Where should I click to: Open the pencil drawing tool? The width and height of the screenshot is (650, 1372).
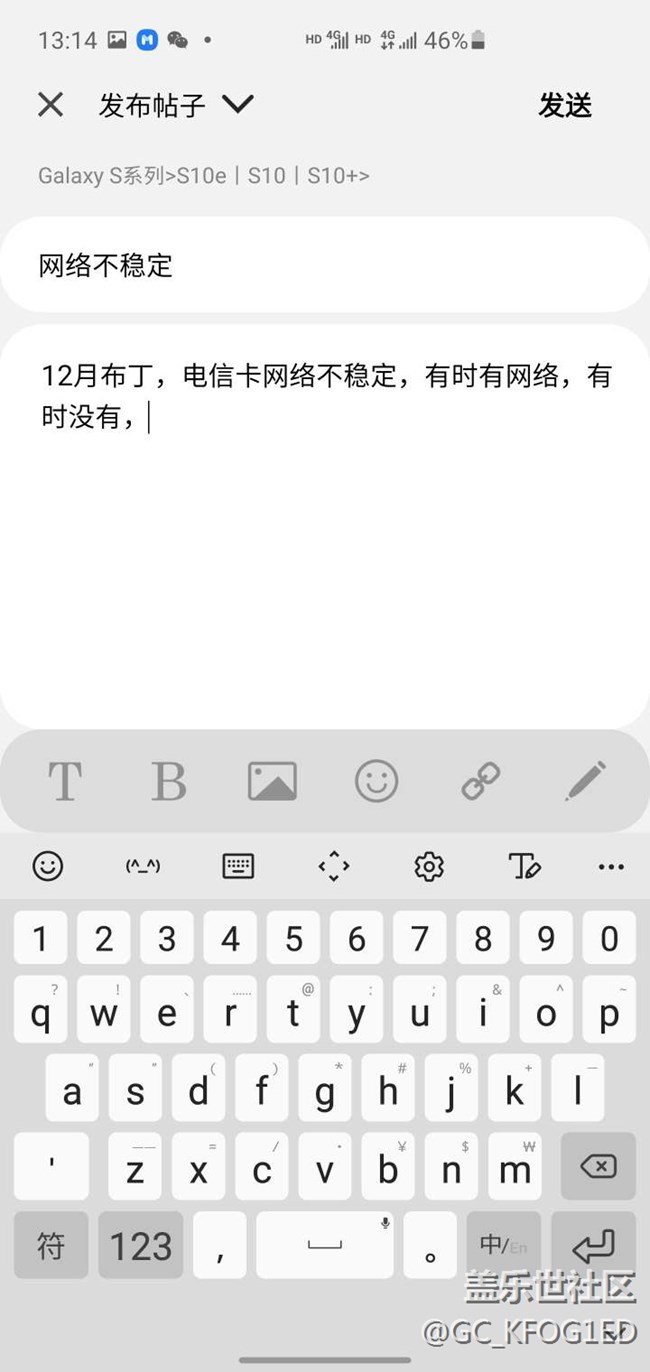585,781
